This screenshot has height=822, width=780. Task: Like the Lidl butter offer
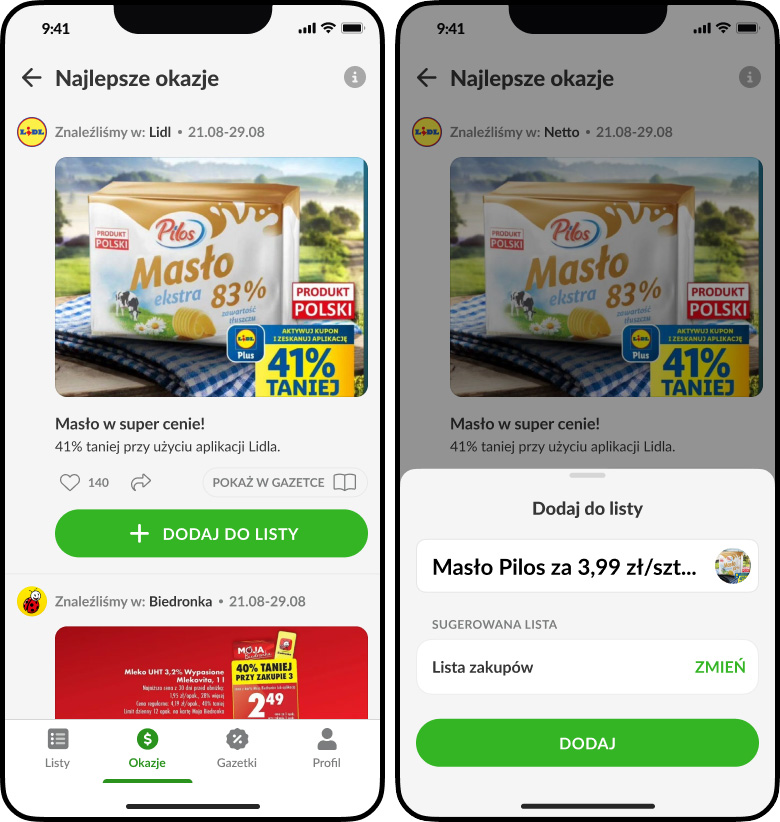(x=70, y=483)
